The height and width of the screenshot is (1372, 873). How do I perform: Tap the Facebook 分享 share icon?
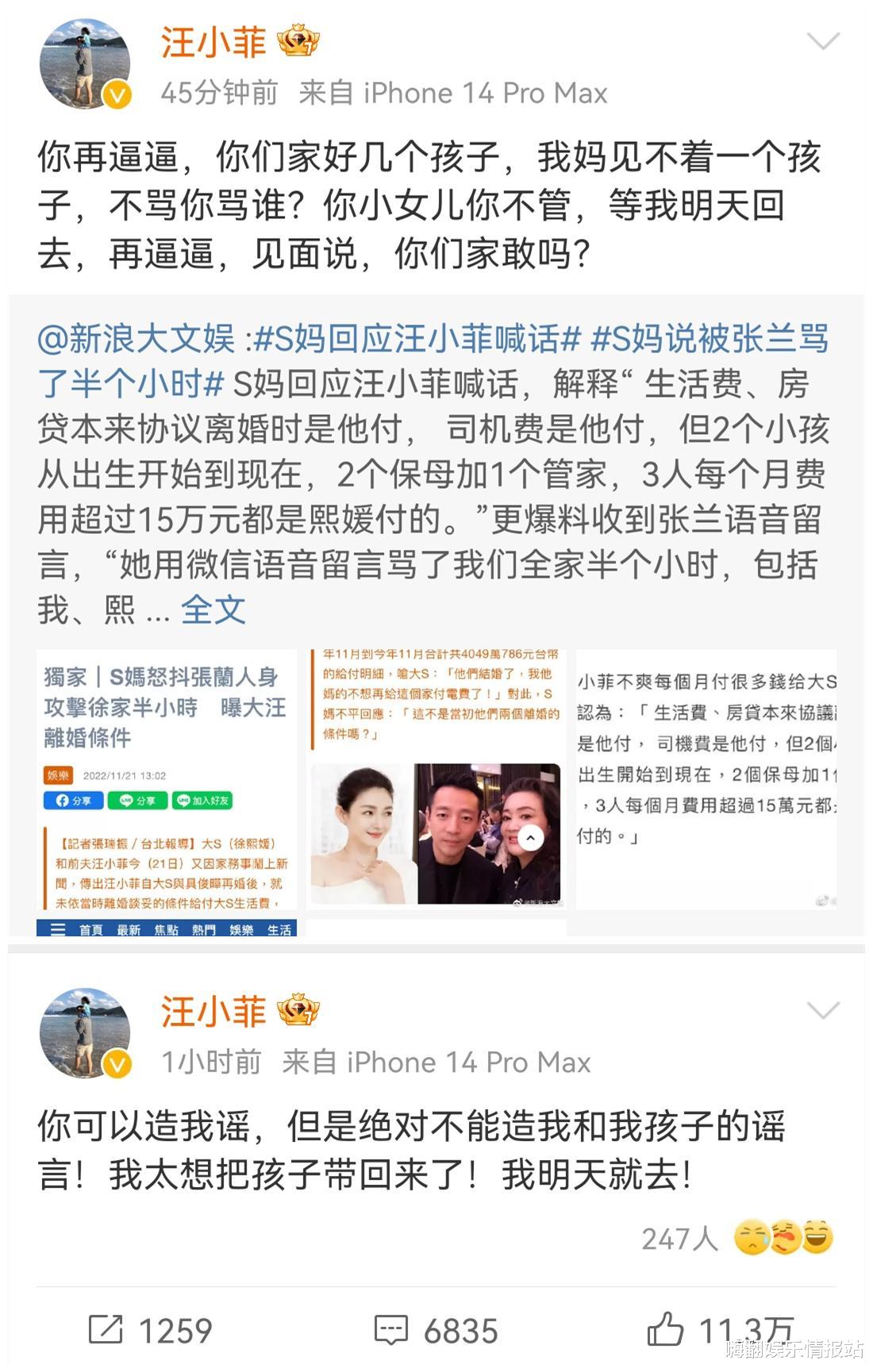[75, 801]
